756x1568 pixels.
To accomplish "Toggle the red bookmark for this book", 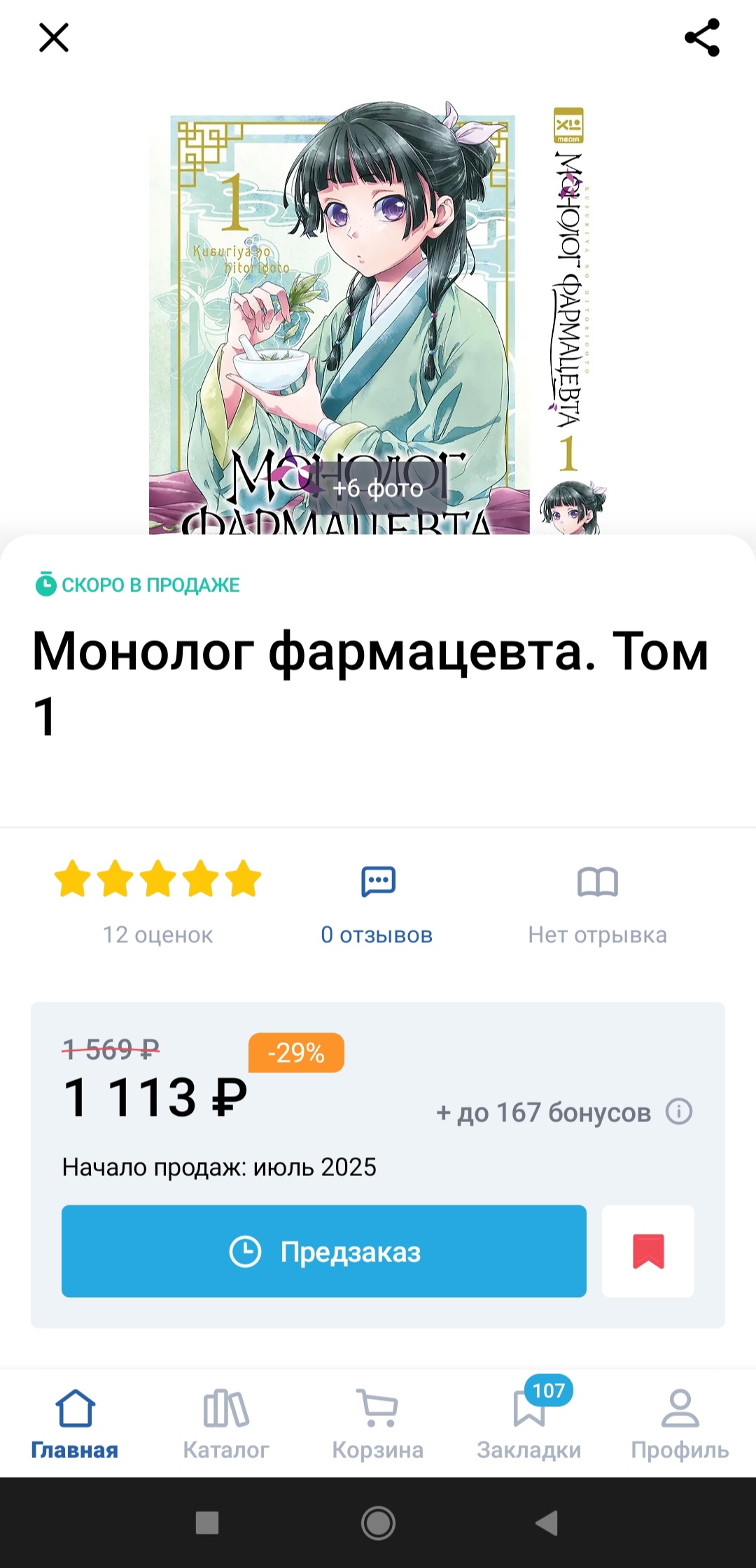I will click(x=648, y=1251).
